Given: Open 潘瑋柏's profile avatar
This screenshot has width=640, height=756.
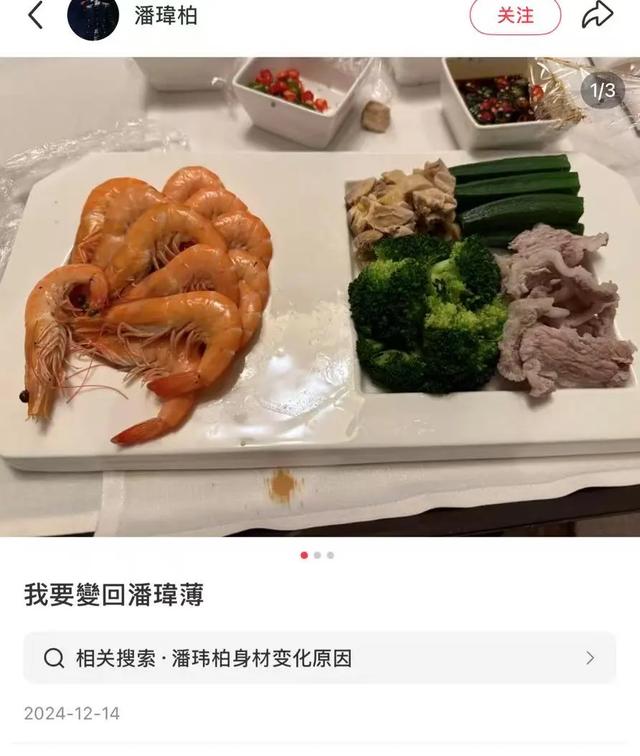Looking at the screenshot, I should (x=92, y=17).
